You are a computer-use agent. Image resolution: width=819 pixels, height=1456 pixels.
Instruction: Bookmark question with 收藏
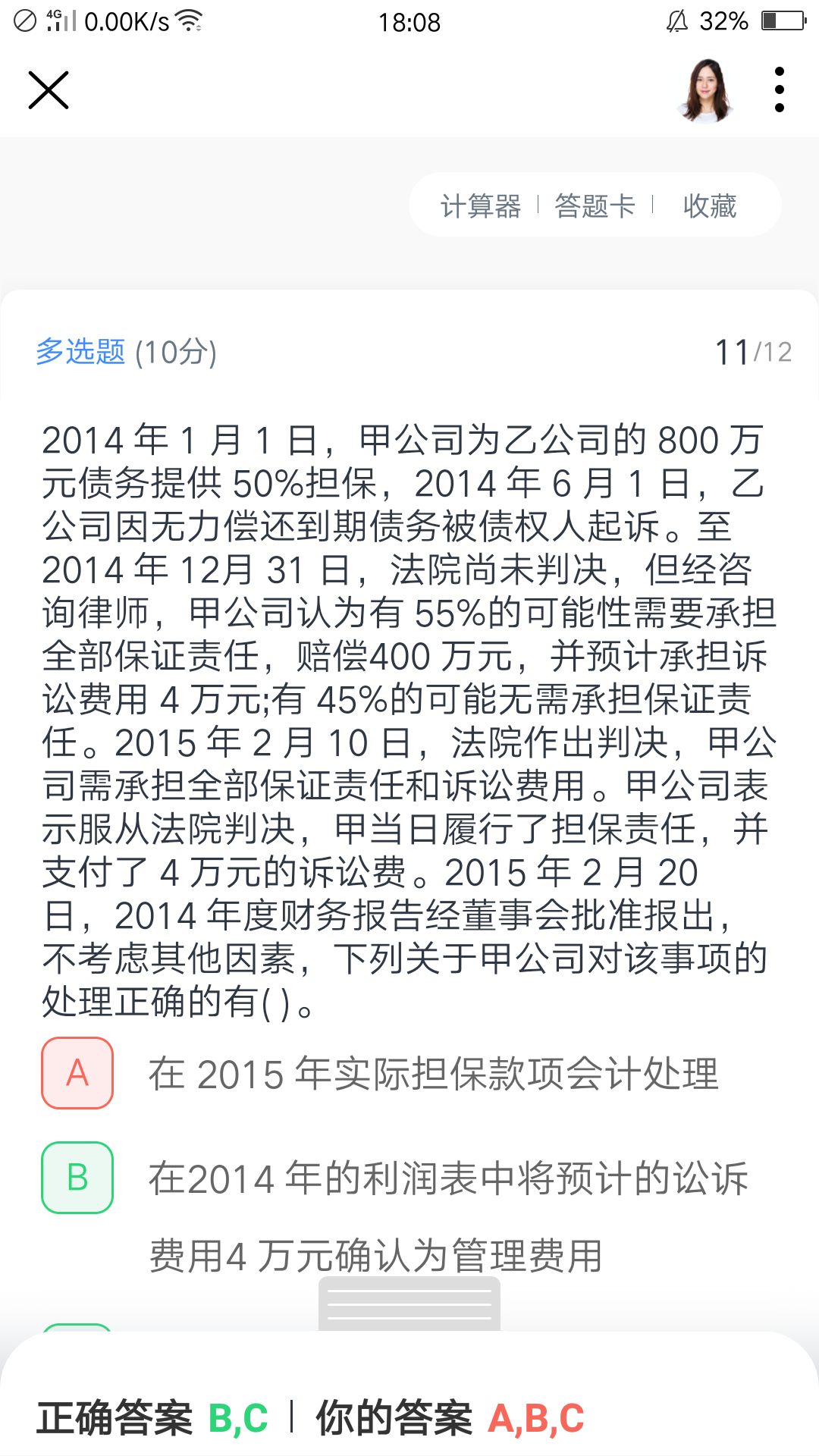[710, 206]
